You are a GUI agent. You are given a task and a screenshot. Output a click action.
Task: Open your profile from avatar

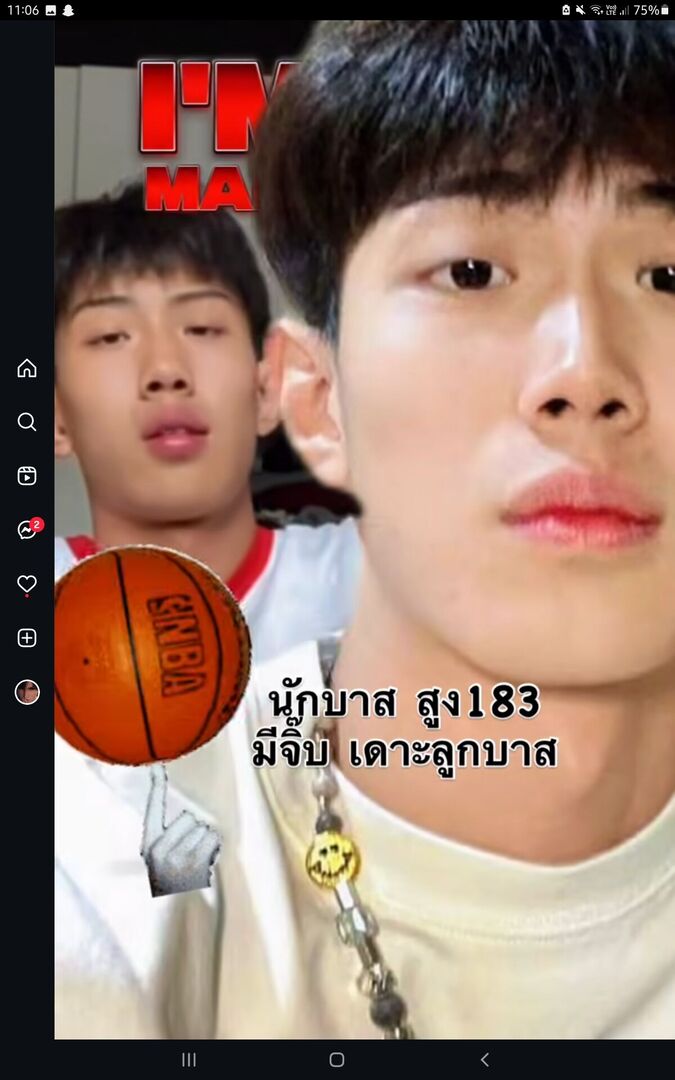pyautogui.click(x=27, y=692)
